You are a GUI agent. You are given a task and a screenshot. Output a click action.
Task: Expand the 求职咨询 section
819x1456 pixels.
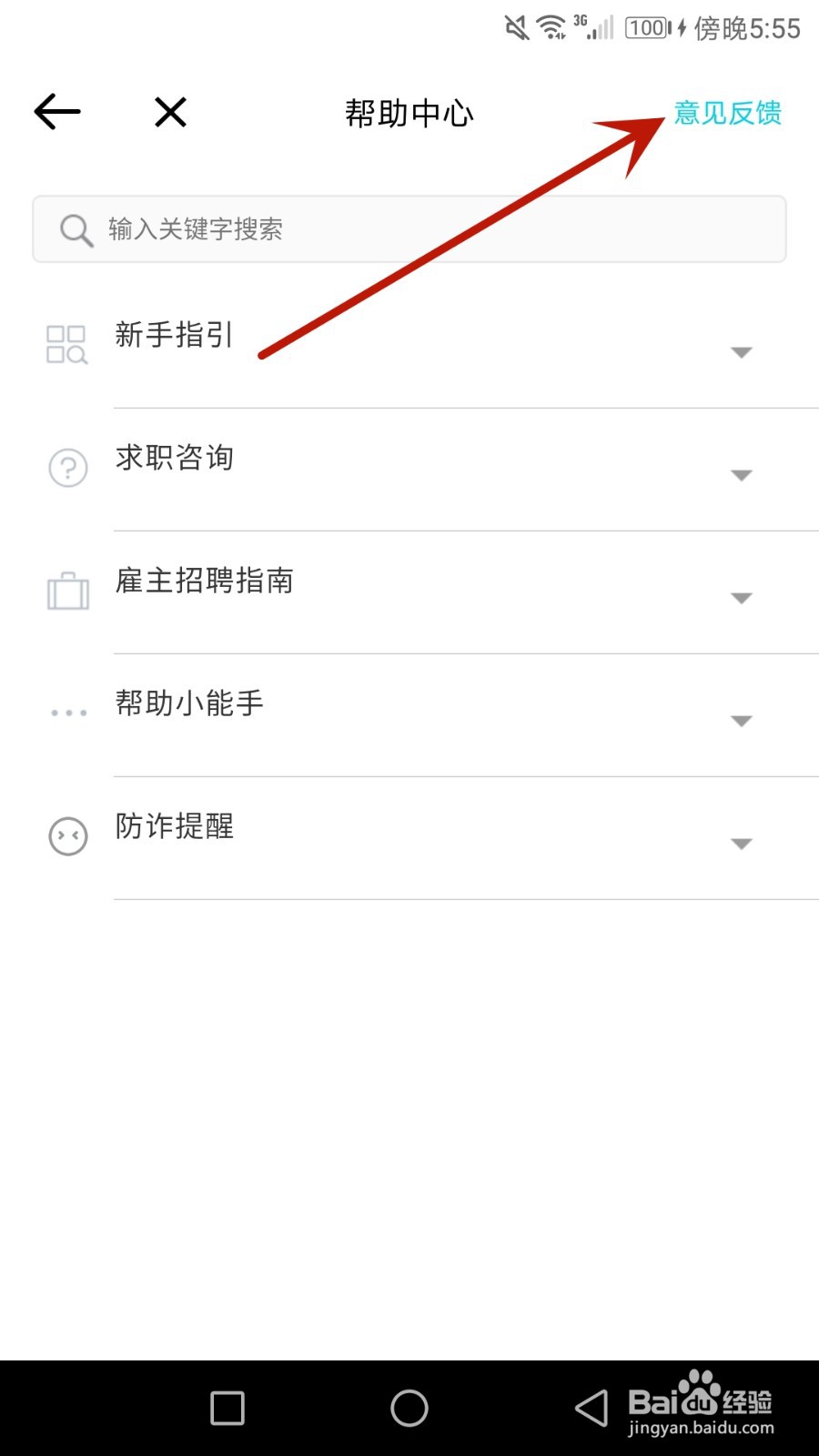pyautogui.click(x=743, y=474)
